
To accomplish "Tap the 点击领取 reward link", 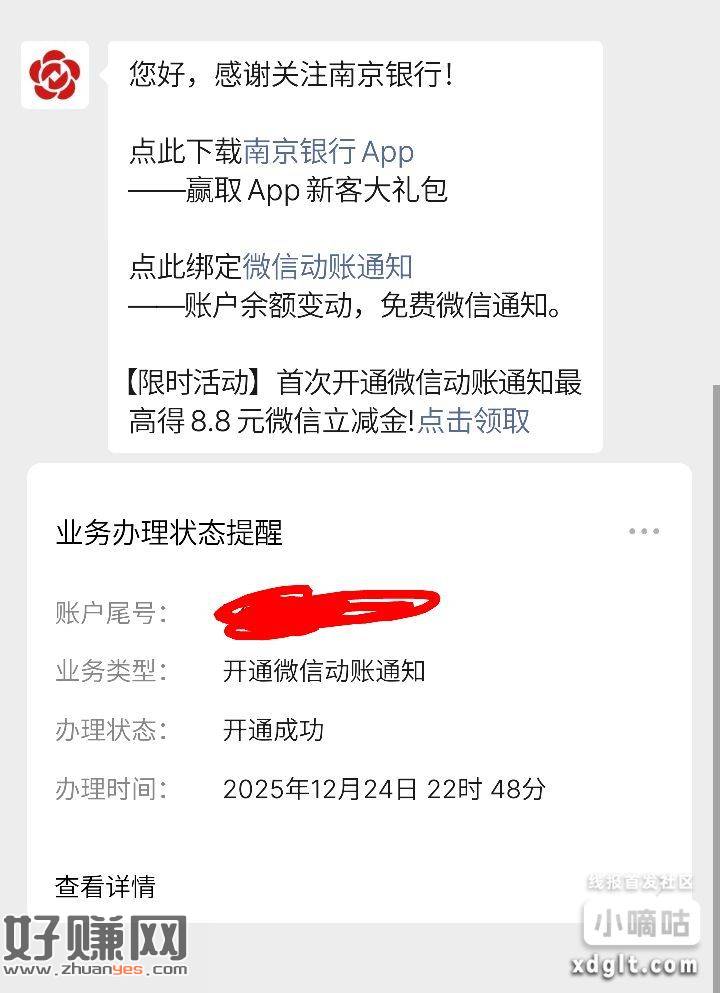I will pyautogui.click(x=473, y=421).
